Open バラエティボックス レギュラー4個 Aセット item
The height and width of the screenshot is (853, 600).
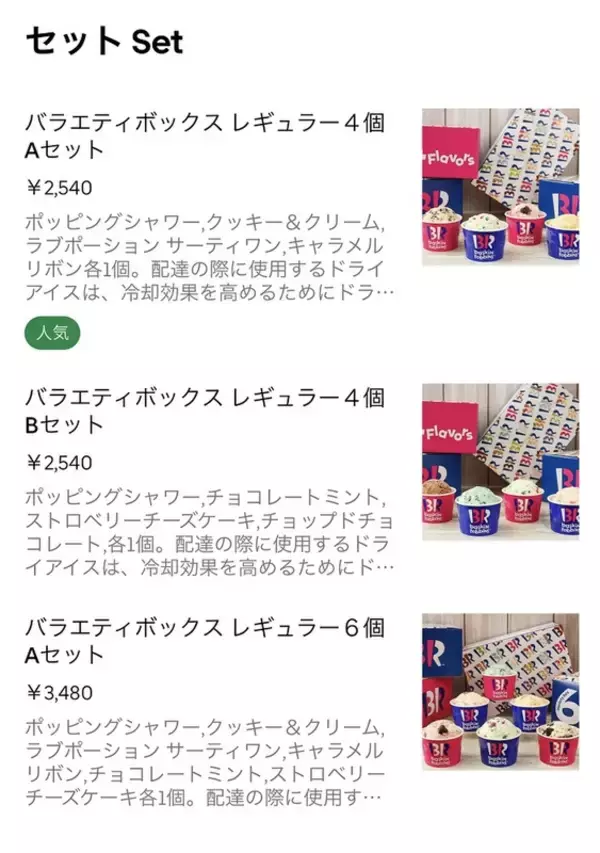tap(205, 137)
